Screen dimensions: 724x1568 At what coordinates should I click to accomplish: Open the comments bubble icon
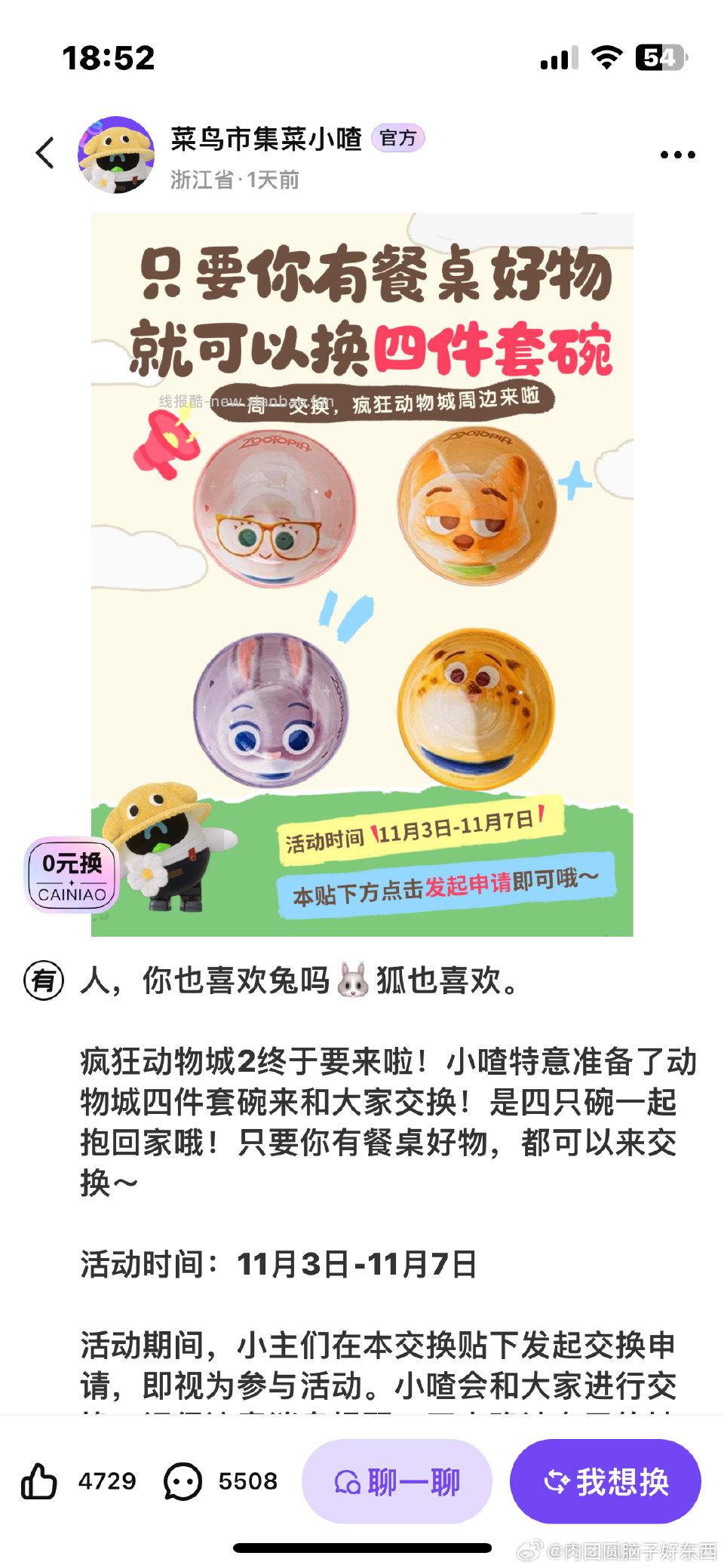tap(183, 1481)
